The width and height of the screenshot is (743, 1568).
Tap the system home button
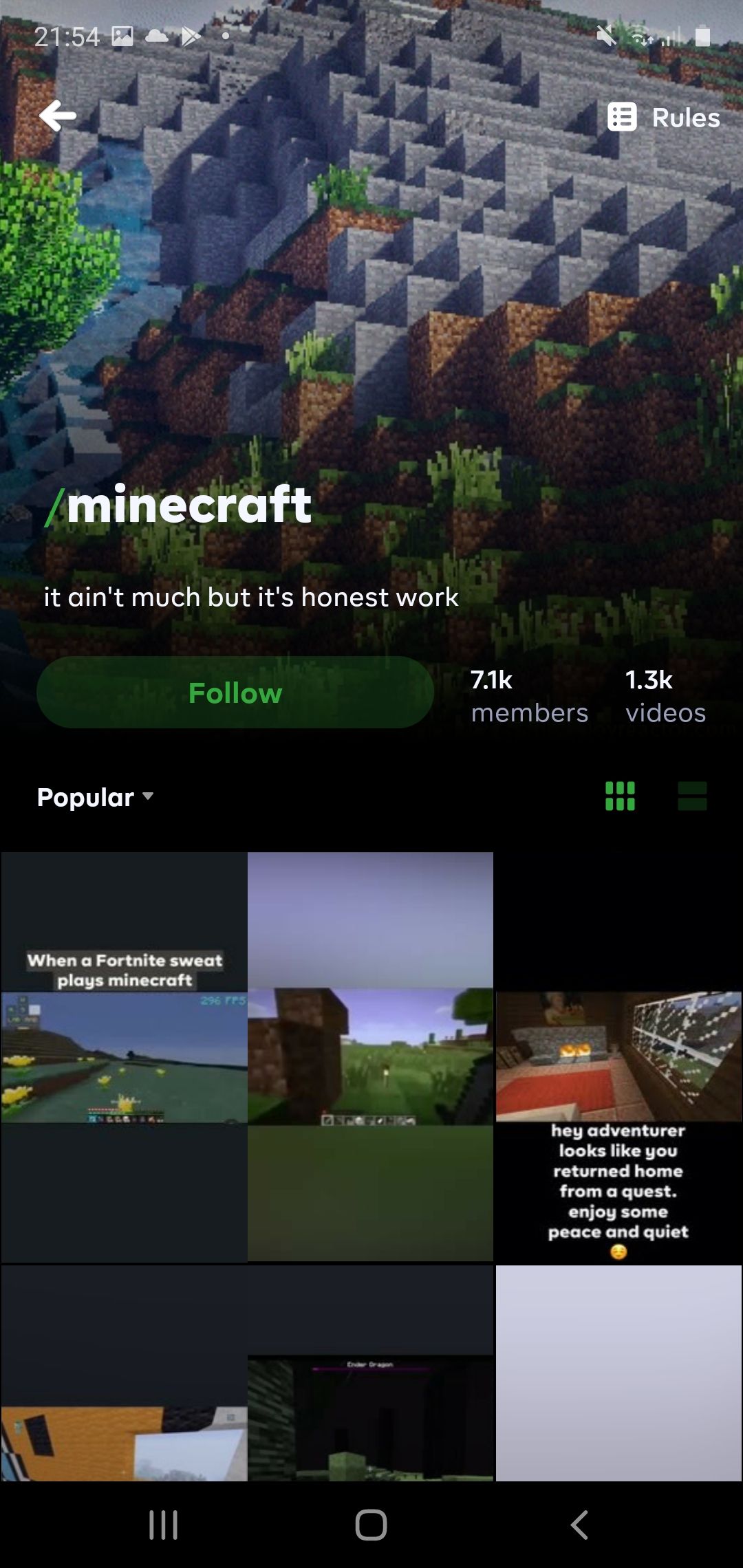(x=371, y=1525)
